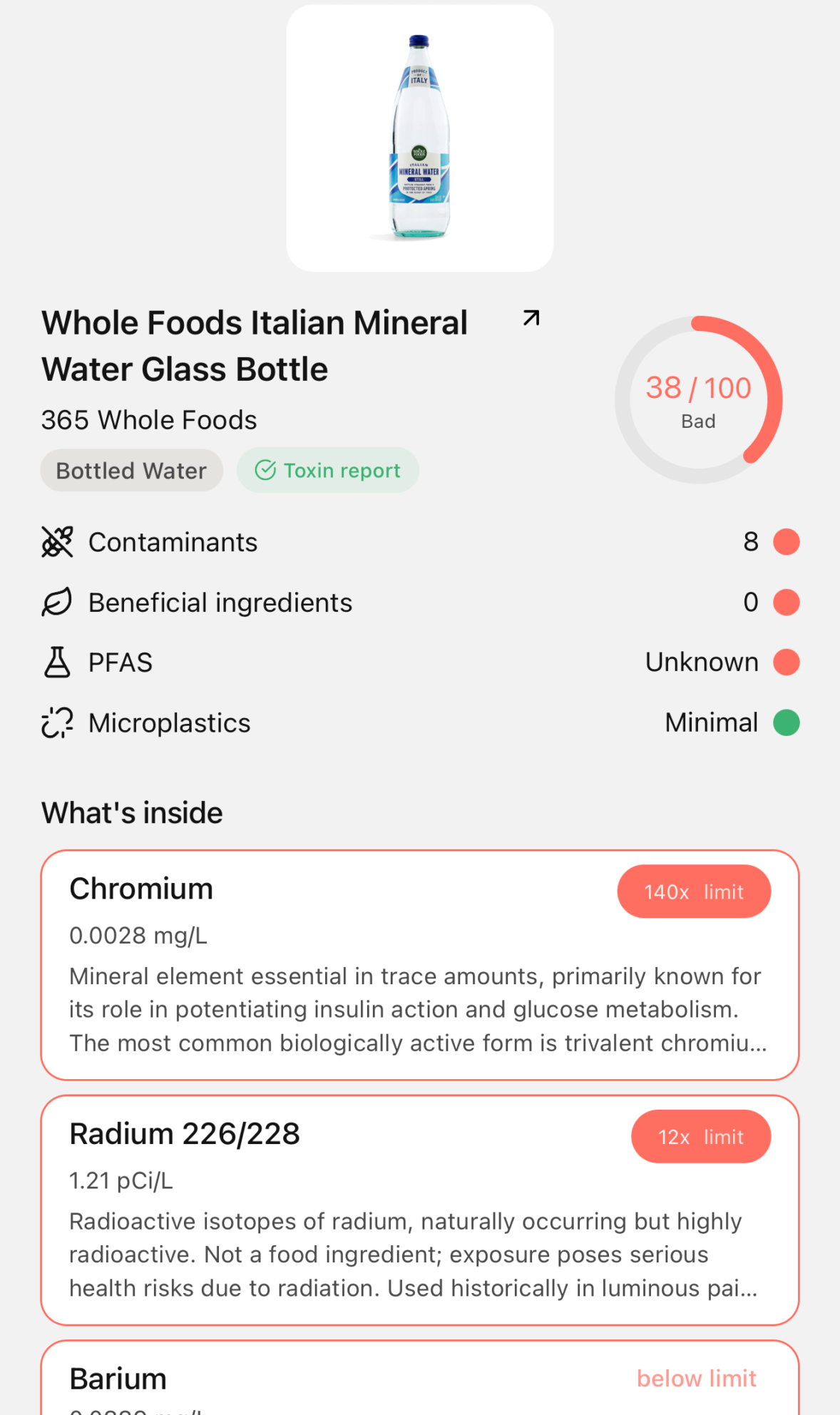Click the microplastics particle icon

[56, 722]
